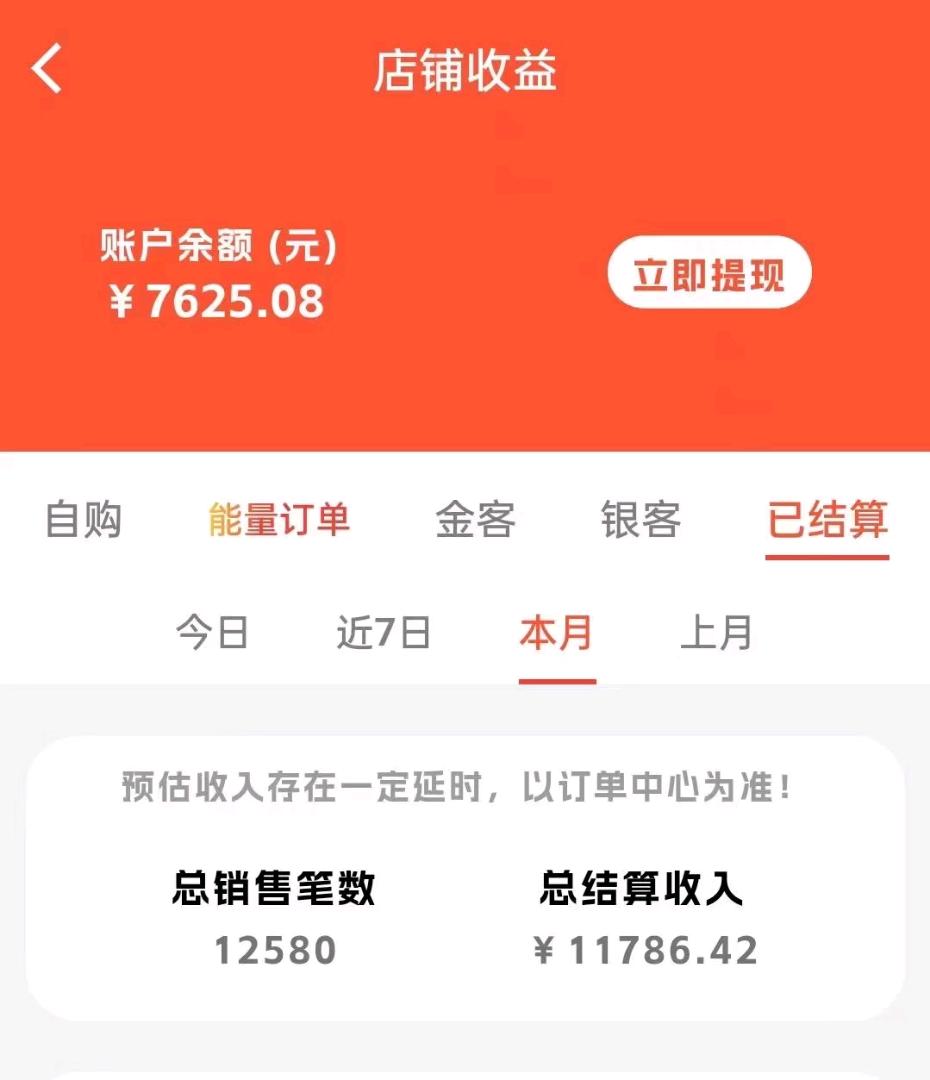
Task: Show results for 近7日
Action: (383, 633)
